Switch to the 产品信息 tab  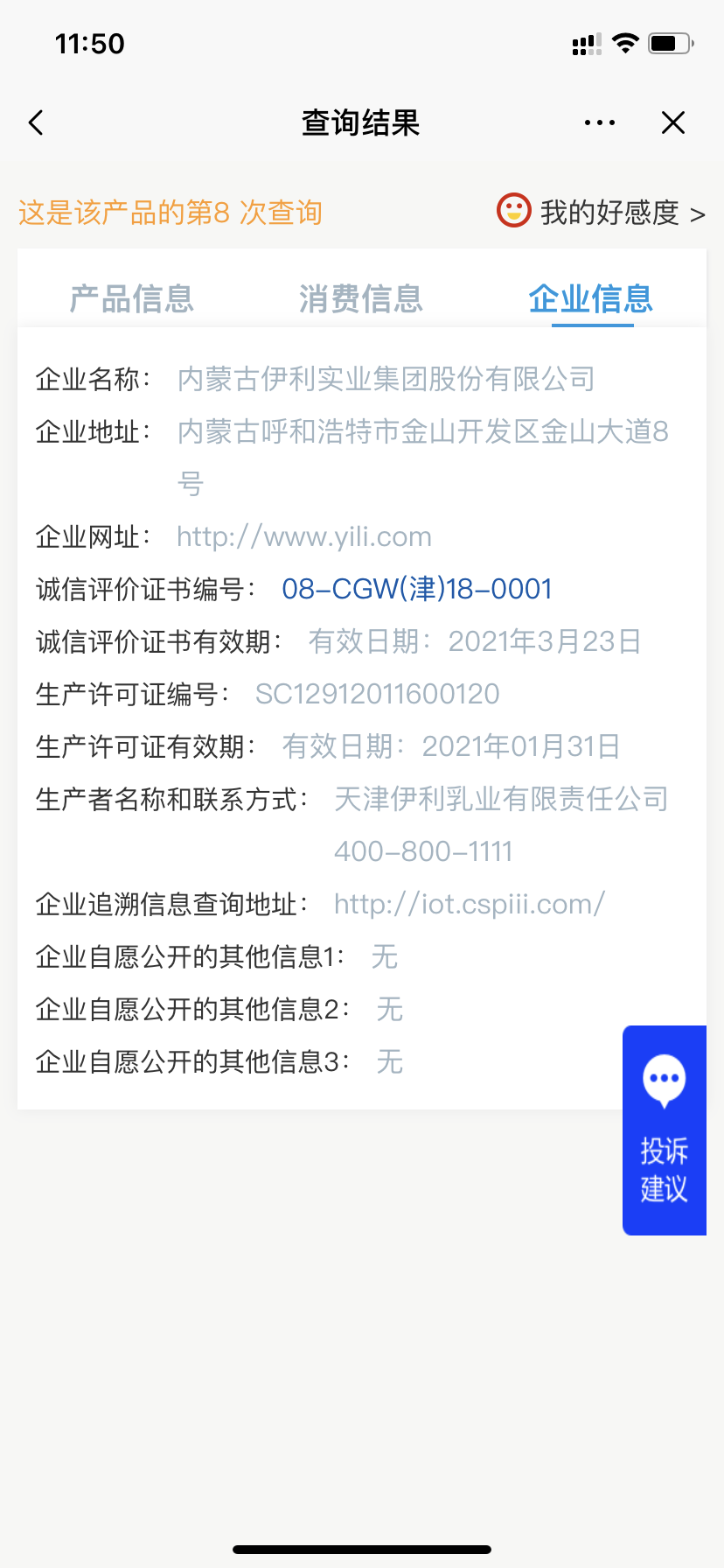(x=132, y=298)
